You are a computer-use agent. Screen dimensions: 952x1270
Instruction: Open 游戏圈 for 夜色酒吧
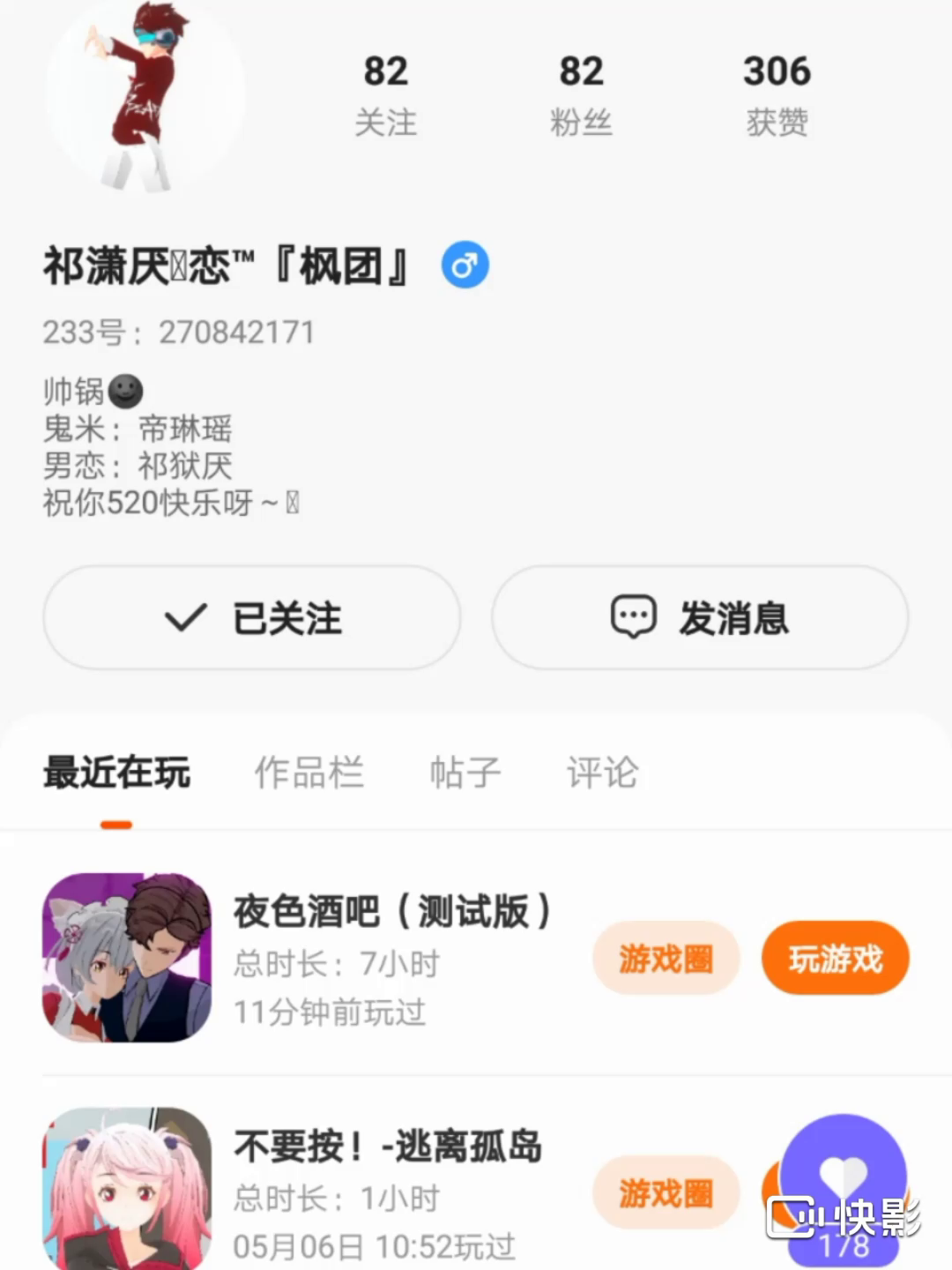pos(666,959)
